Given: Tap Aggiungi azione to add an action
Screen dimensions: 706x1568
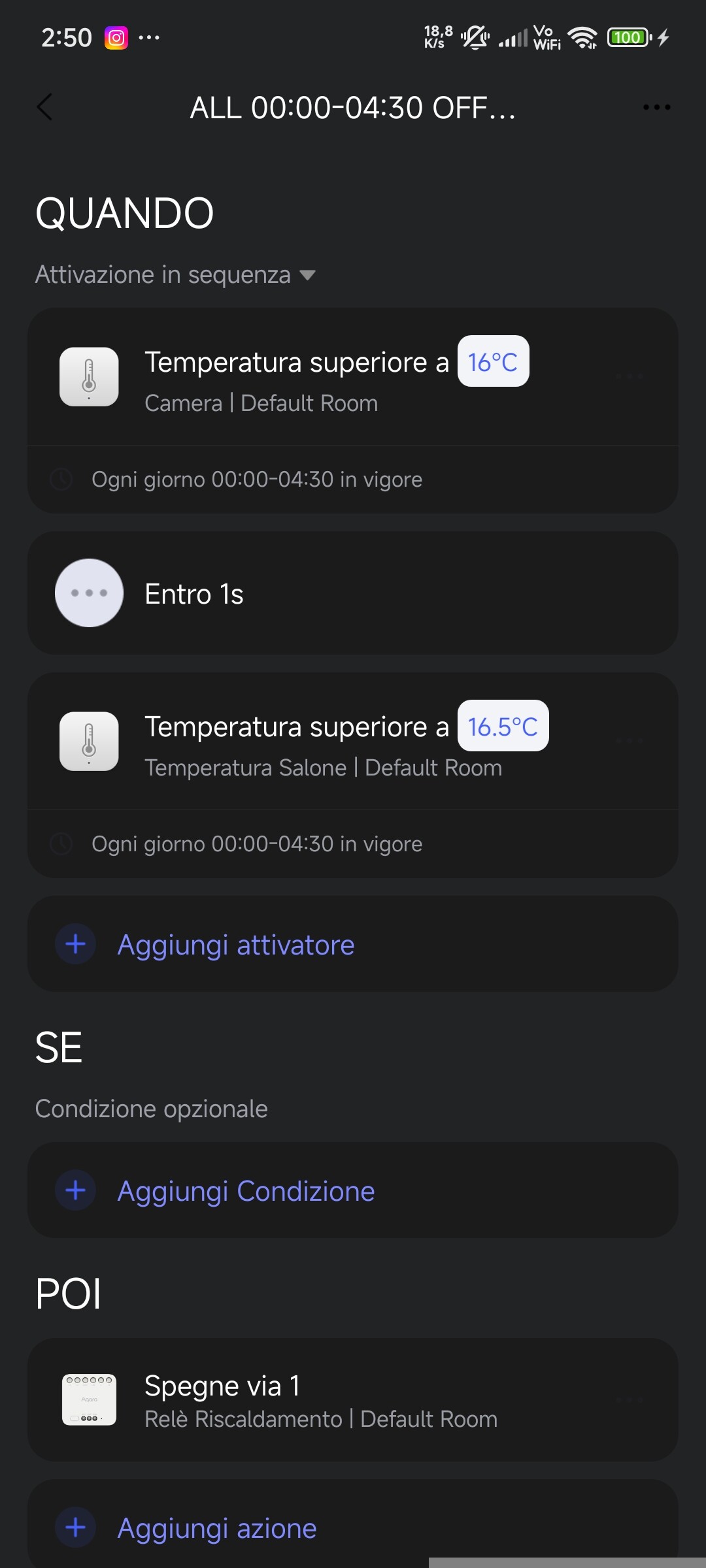Looking at the screenshot, I should (217, 1528).
